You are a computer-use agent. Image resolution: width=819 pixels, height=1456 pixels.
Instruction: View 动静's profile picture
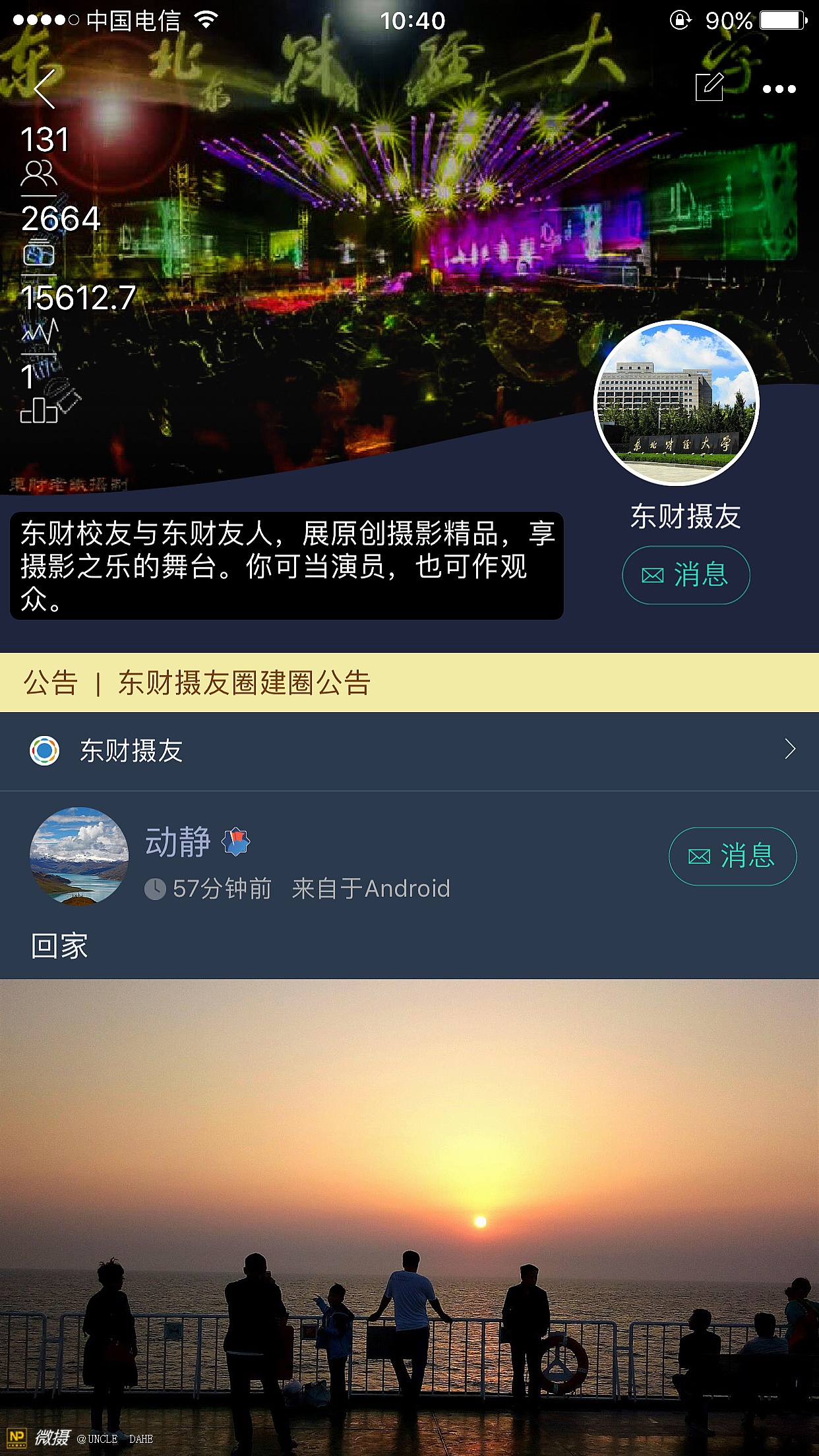pos(79,855)
